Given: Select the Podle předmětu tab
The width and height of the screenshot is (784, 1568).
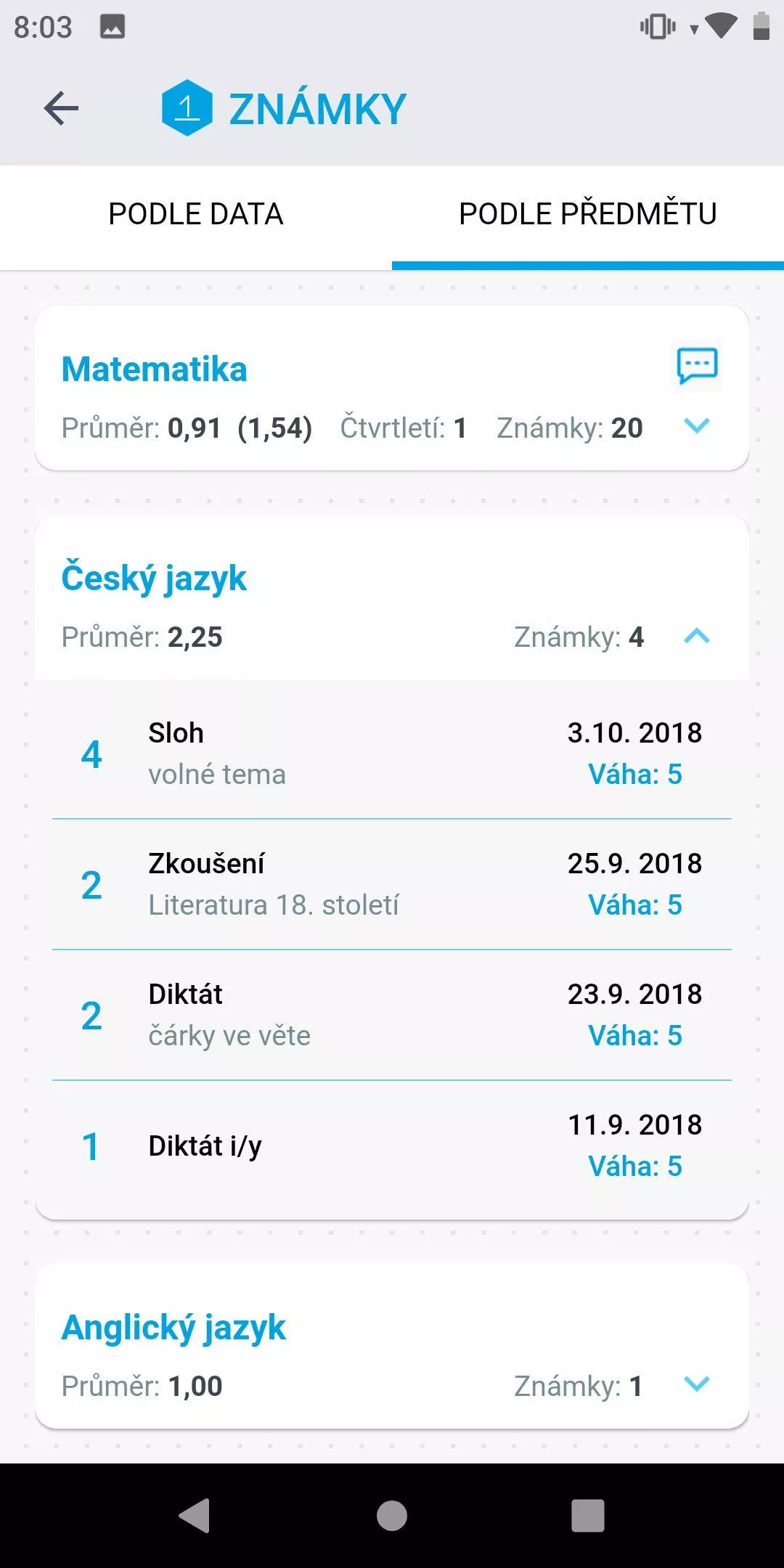Looking at the screenshot, I should 588,214.
